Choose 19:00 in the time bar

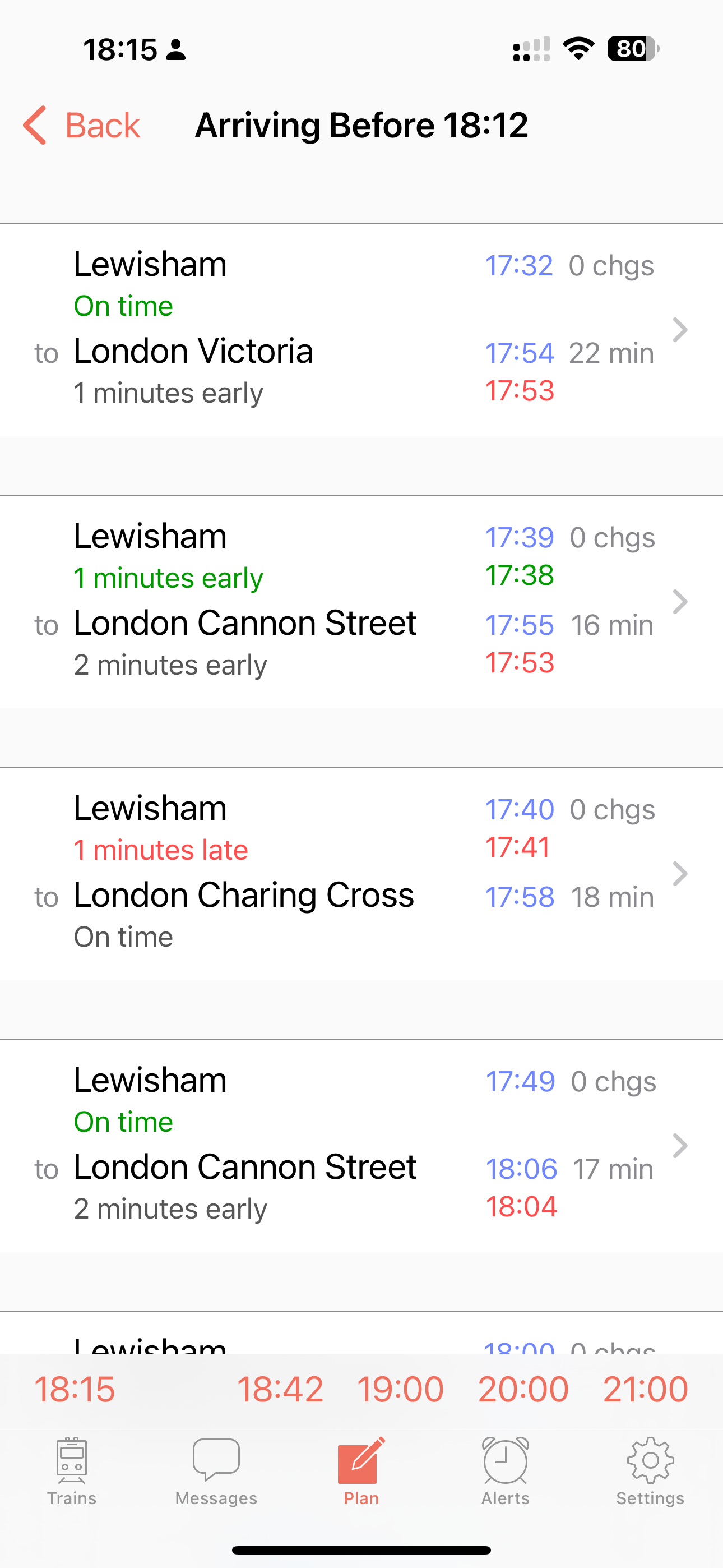pyautogui.click(x=400, y=1390)
